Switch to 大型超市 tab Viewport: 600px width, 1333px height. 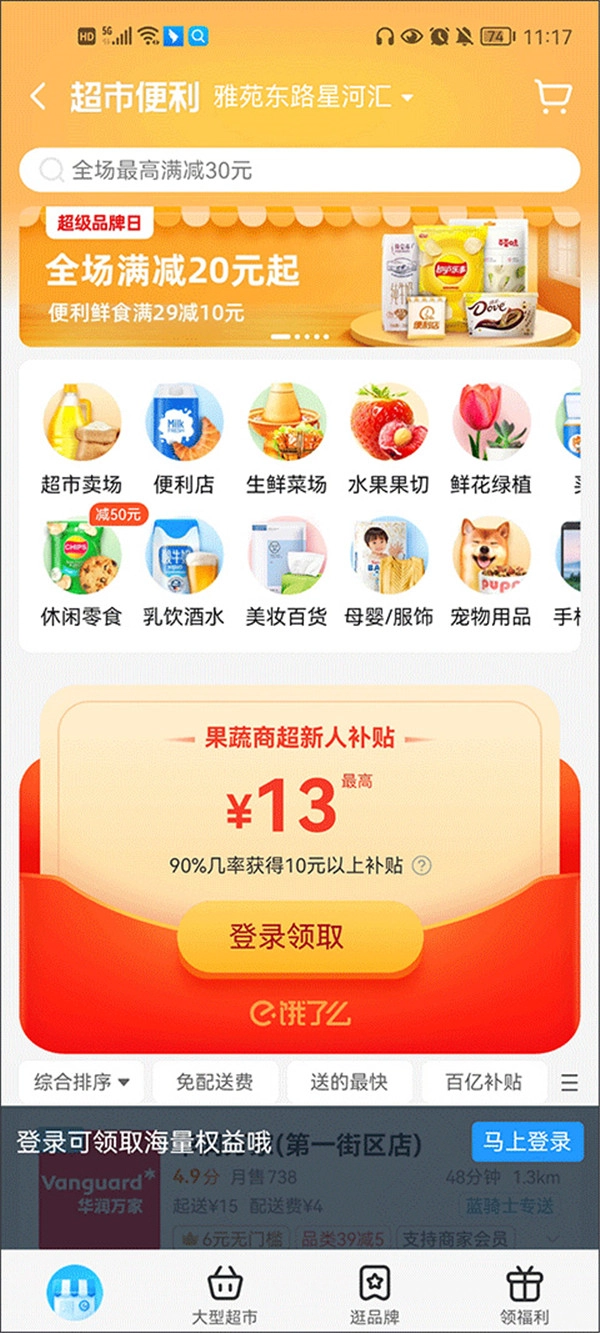pos(224,1295)
